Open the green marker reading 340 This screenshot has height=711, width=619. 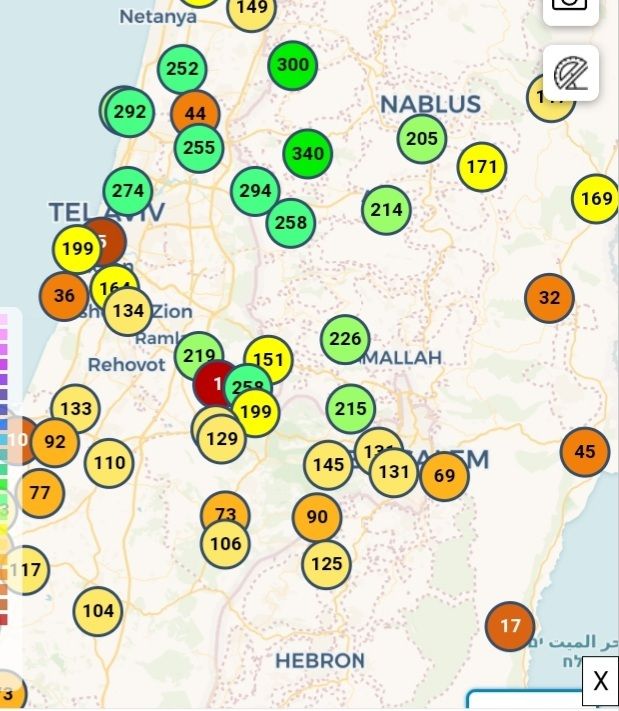pyautogui.click(x=307, y=154)
